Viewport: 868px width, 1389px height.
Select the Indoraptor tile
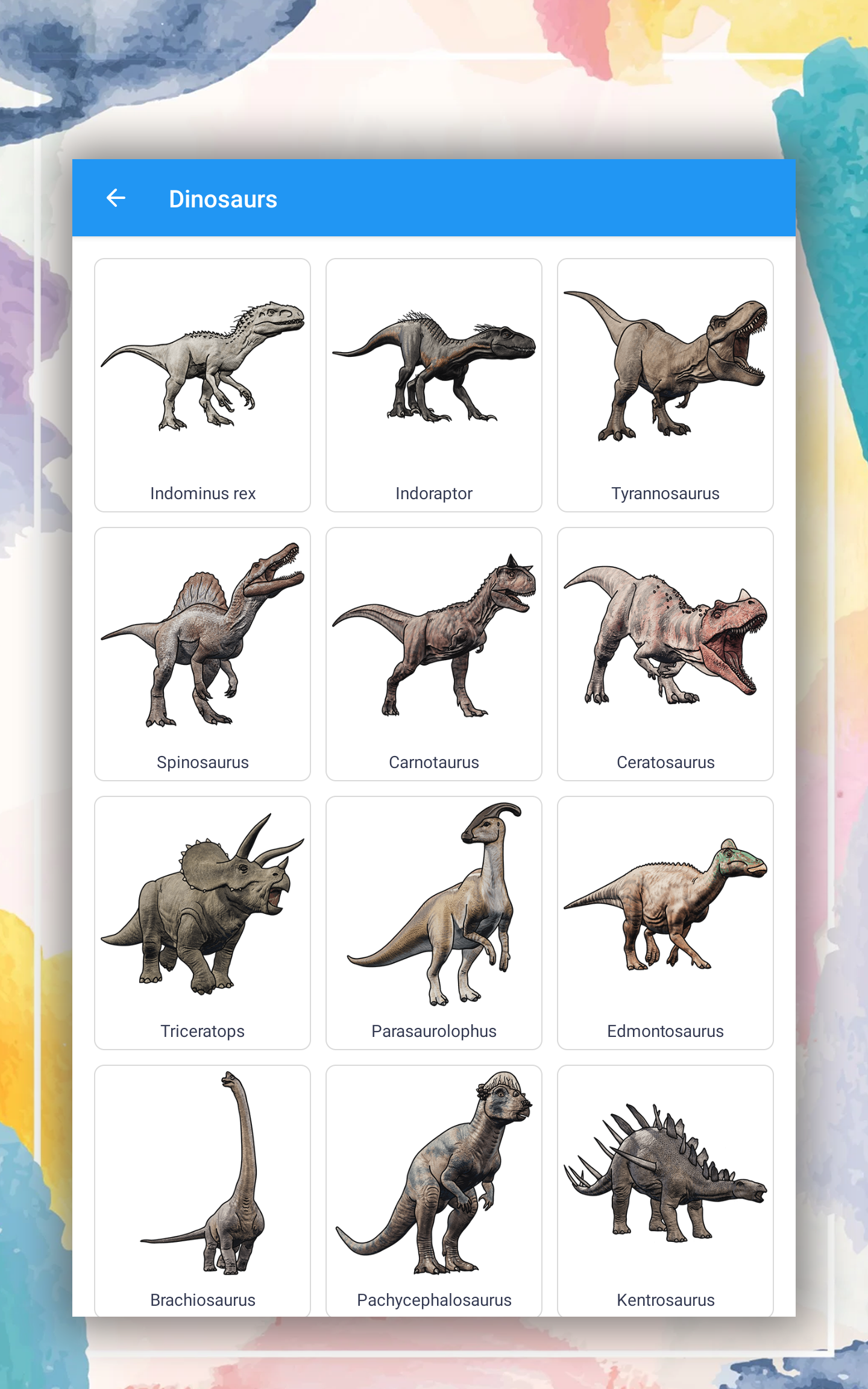434,385
